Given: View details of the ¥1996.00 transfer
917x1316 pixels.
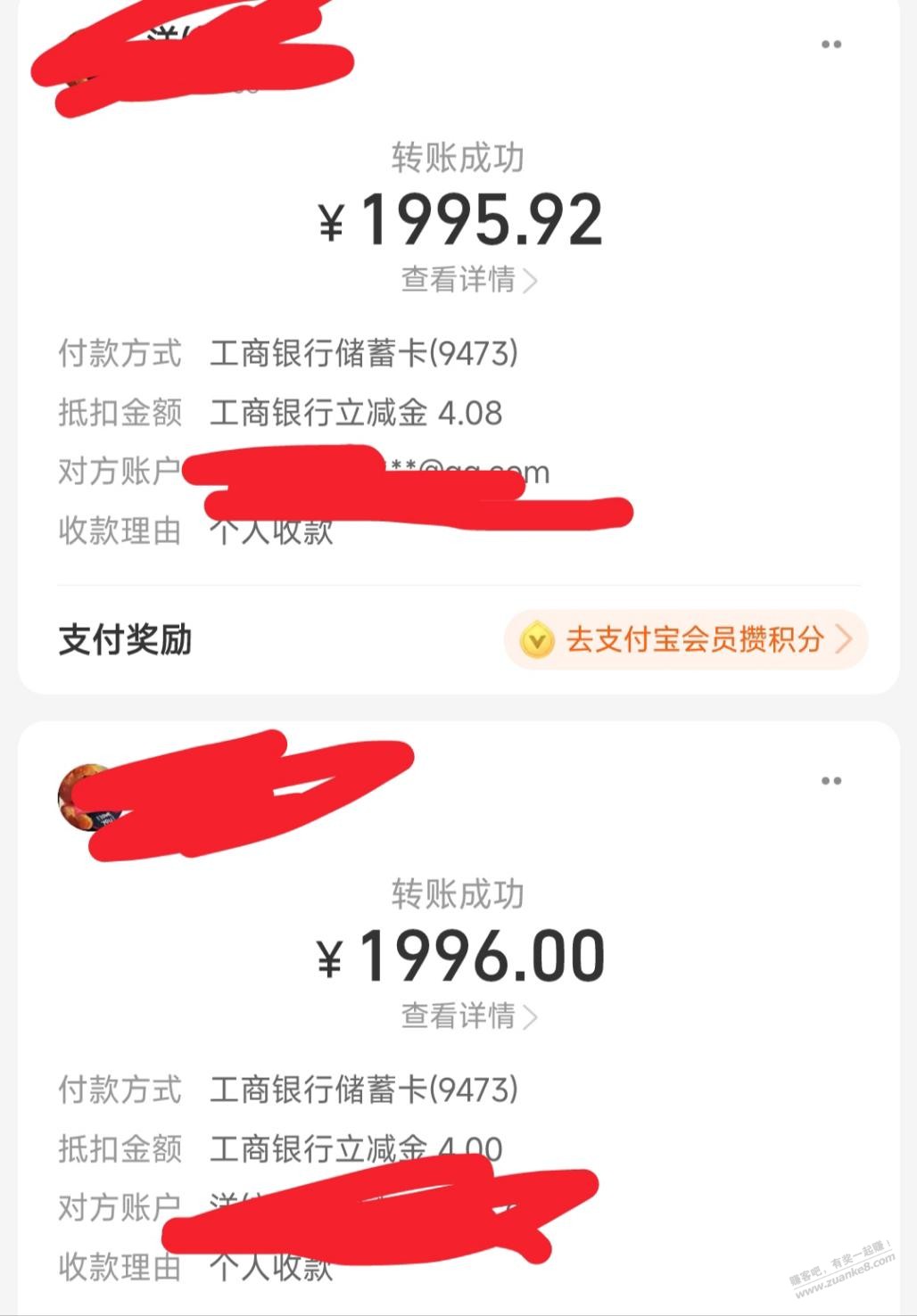Looking at the screenshot, I should coord(468,1016).
